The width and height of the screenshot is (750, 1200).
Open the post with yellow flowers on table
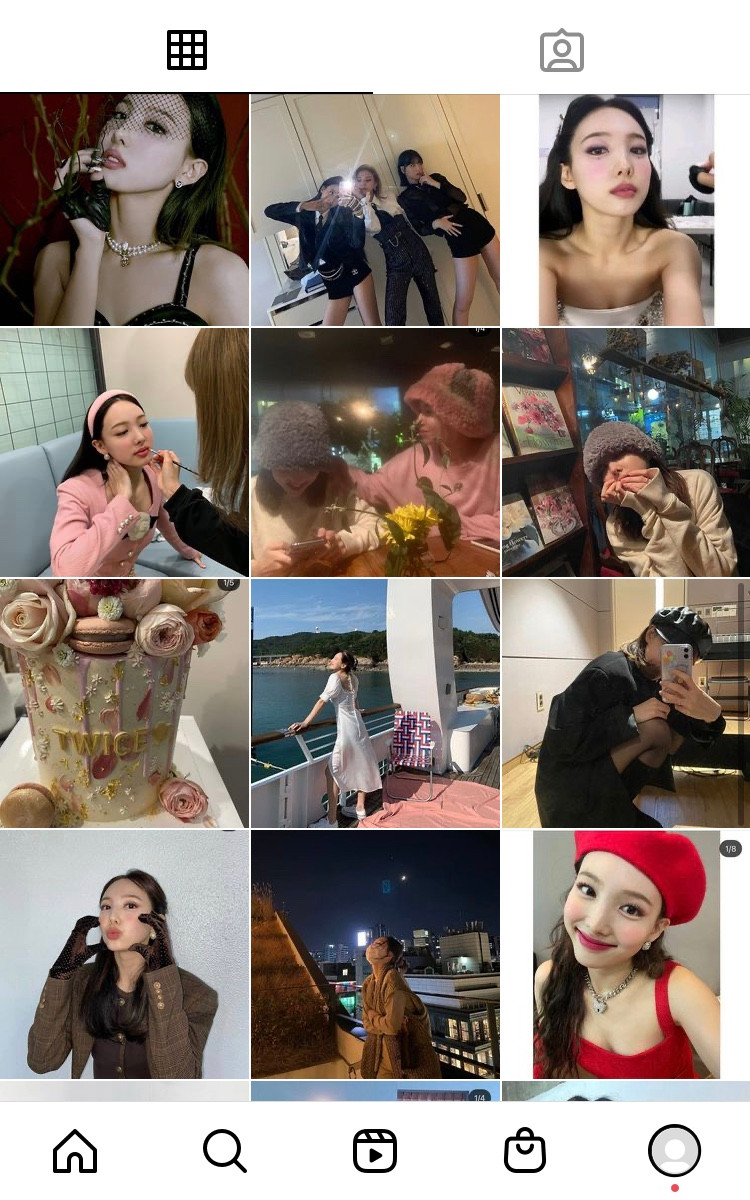click(x=375, y=452)
